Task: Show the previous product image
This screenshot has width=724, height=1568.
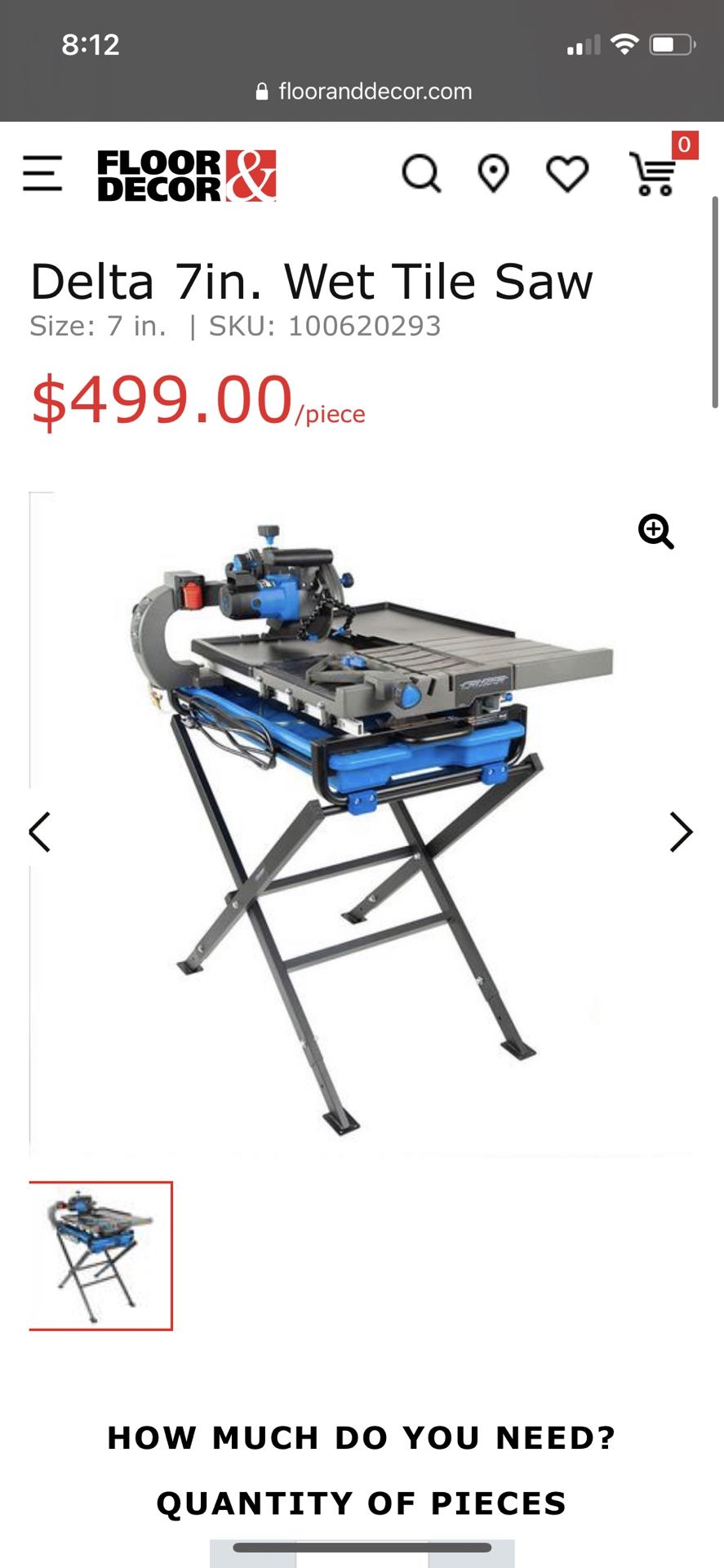Action: point(40,832)
